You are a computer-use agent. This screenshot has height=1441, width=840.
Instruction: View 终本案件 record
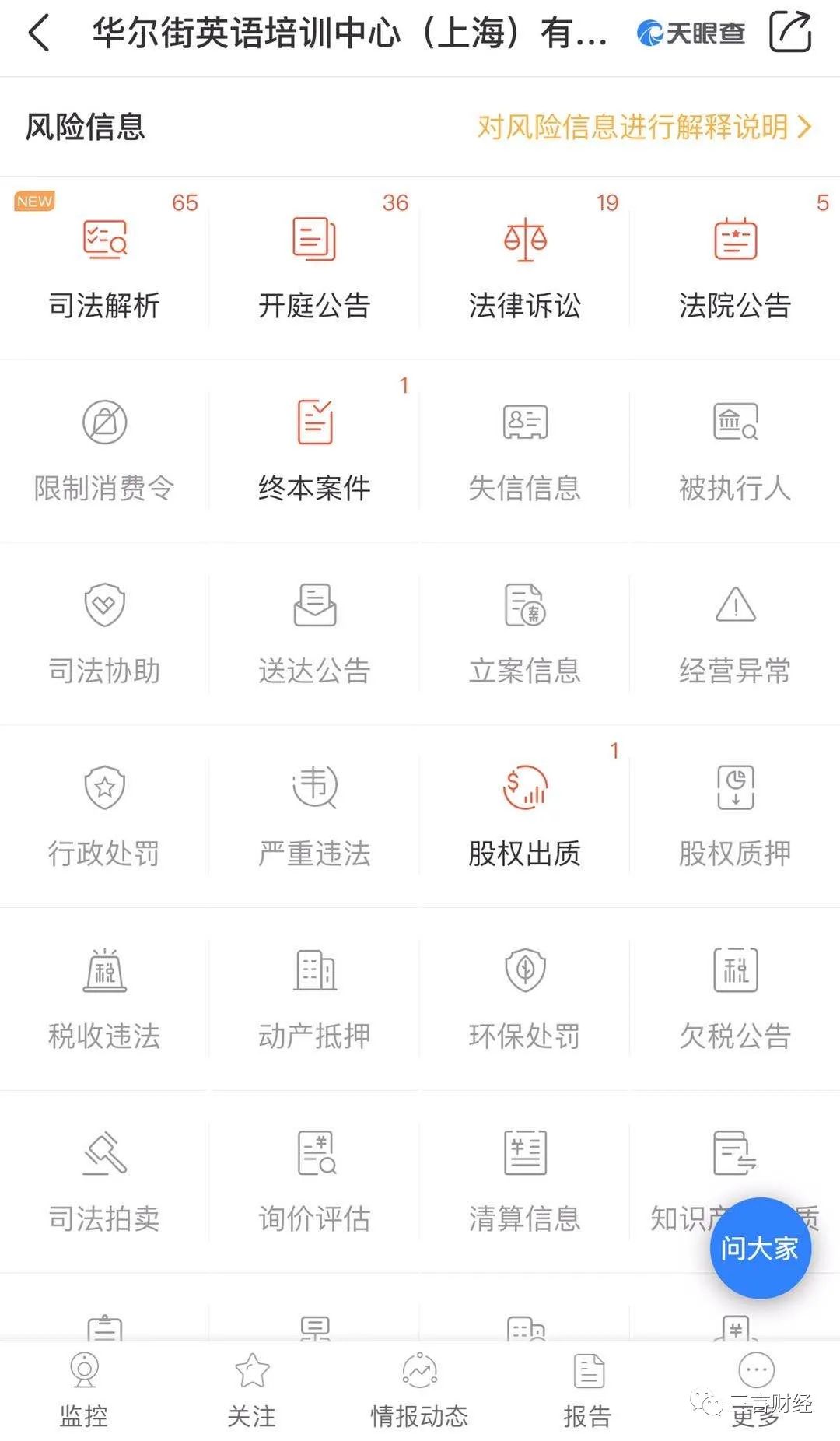point(314,451)
